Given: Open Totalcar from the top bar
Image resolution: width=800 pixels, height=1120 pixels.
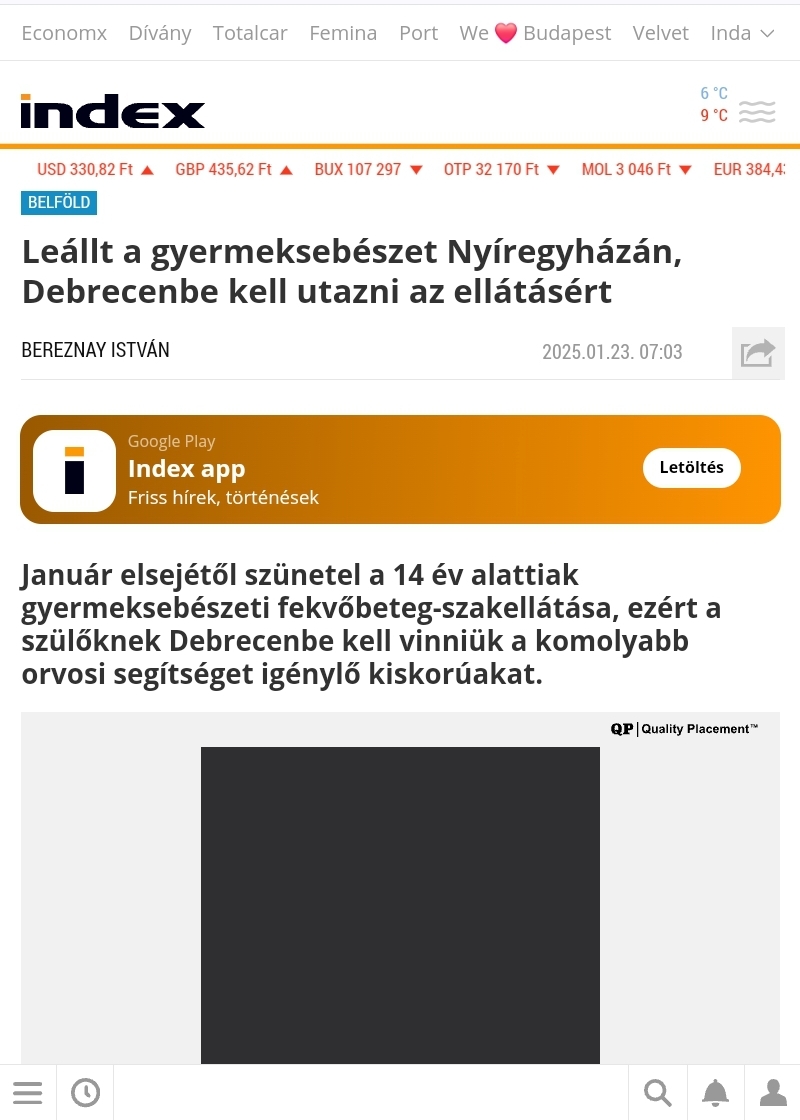Looking at the screenshot, I should click(250, 33).
